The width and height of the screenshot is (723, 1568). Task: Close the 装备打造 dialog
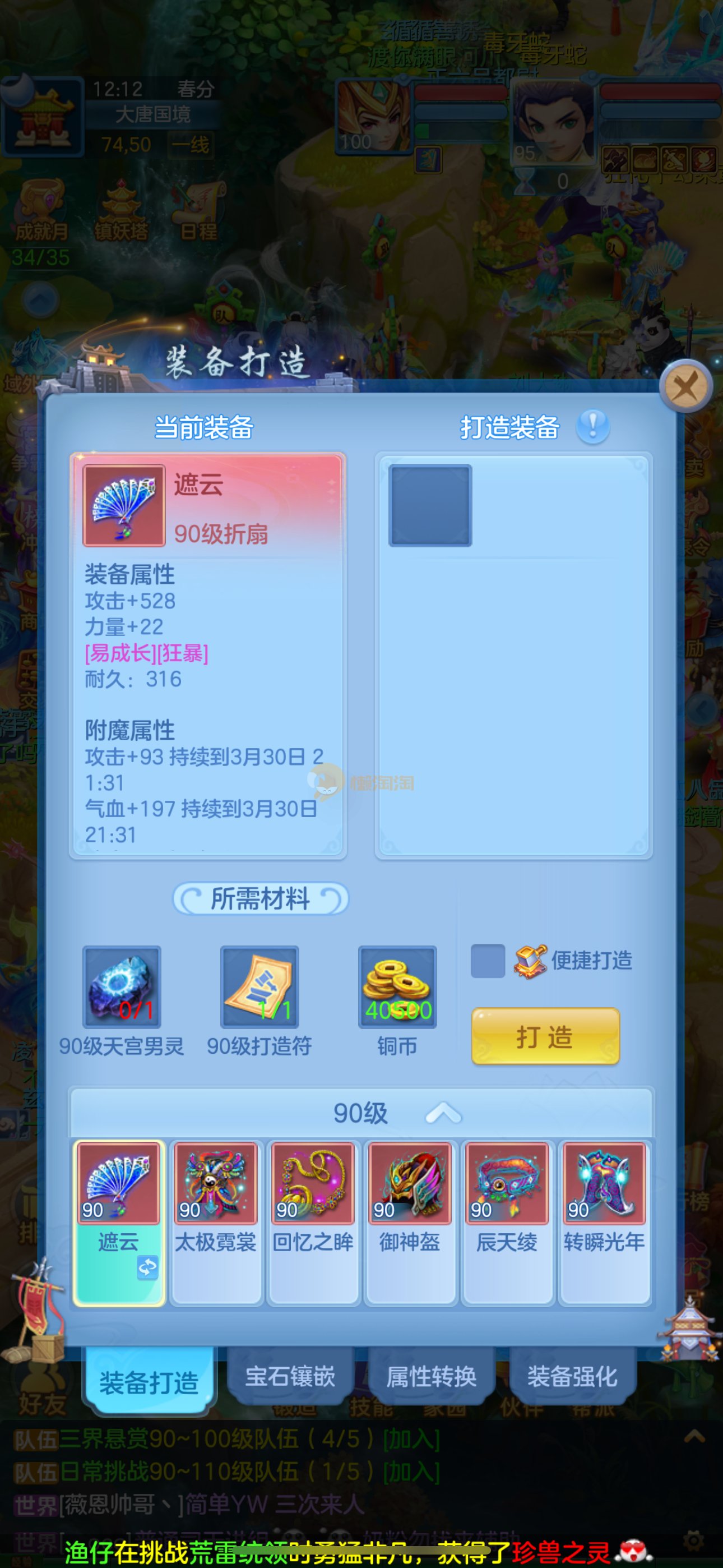(686, 387)
